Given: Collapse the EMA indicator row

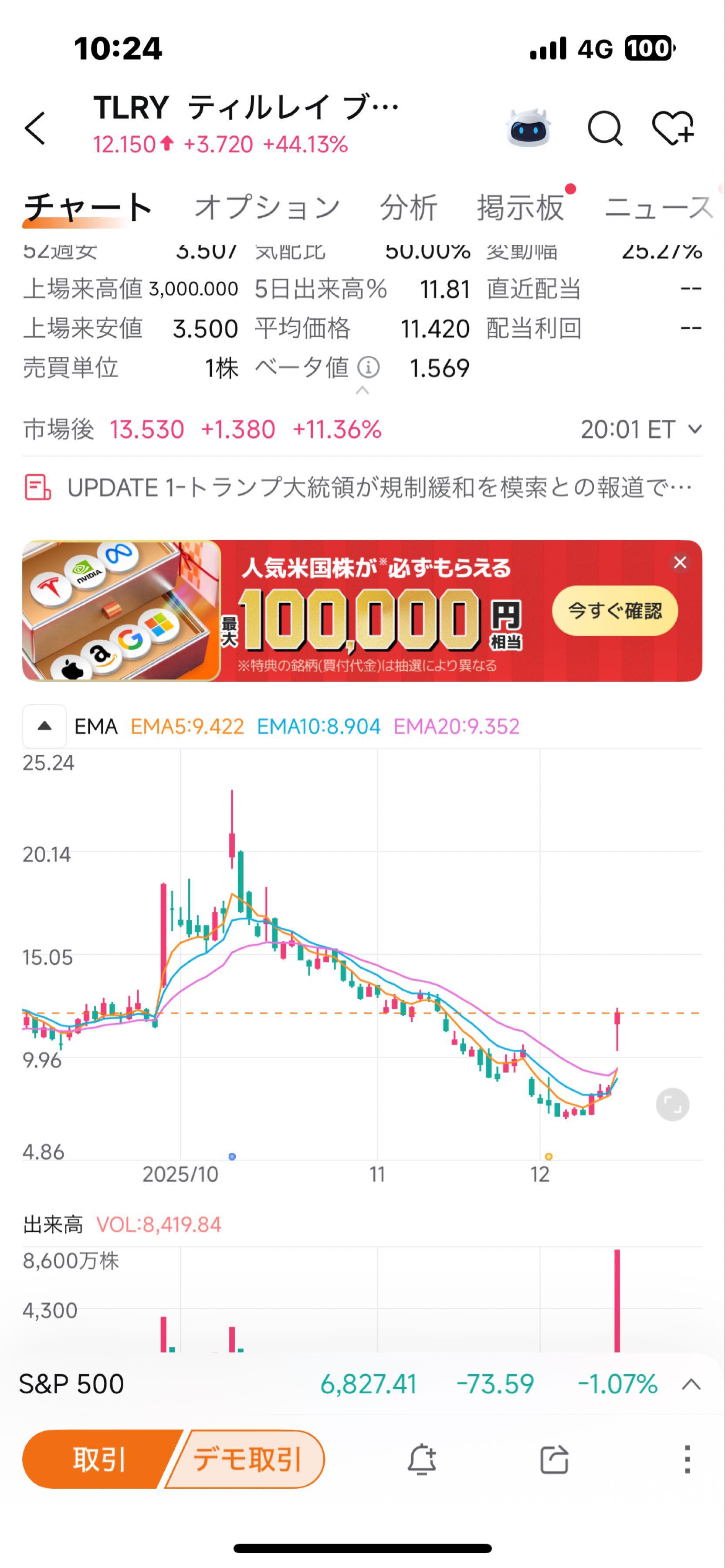Looking at the screenshot, I should pyautogui.click(x=44, y=726).
